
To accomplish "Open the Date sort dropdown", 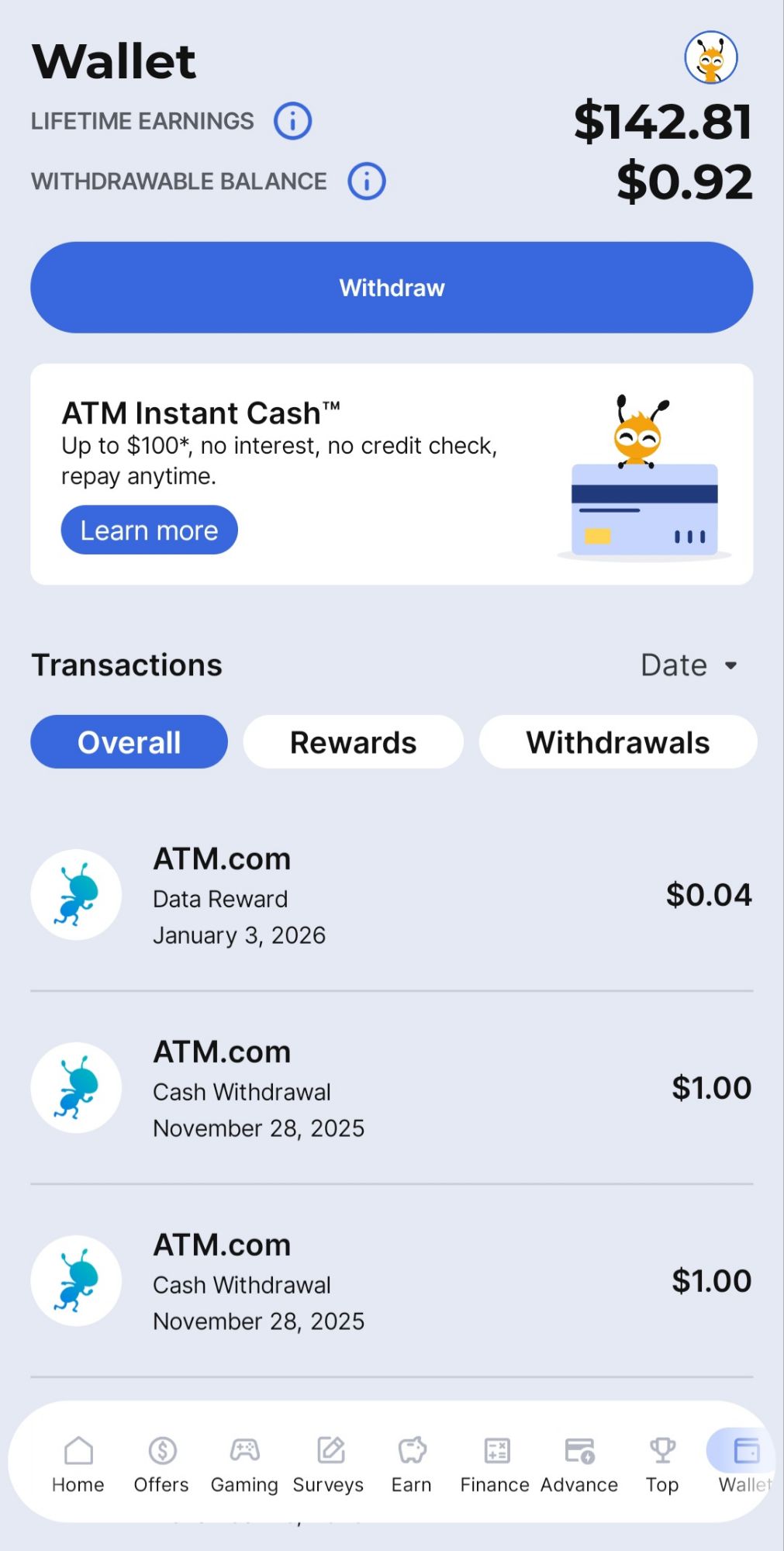I will pos(689,665).
